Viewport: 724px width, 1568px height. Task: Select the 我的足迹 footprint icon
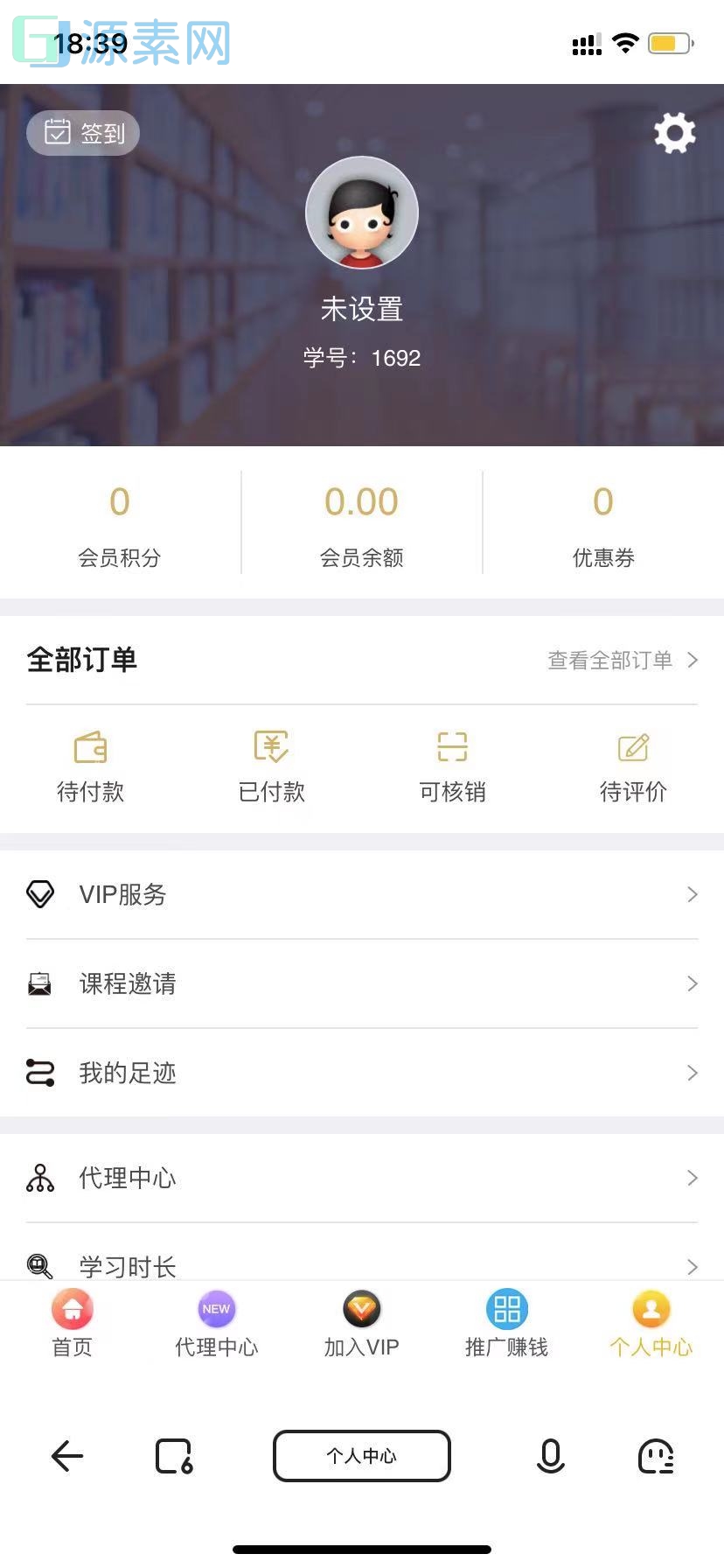40,1073
